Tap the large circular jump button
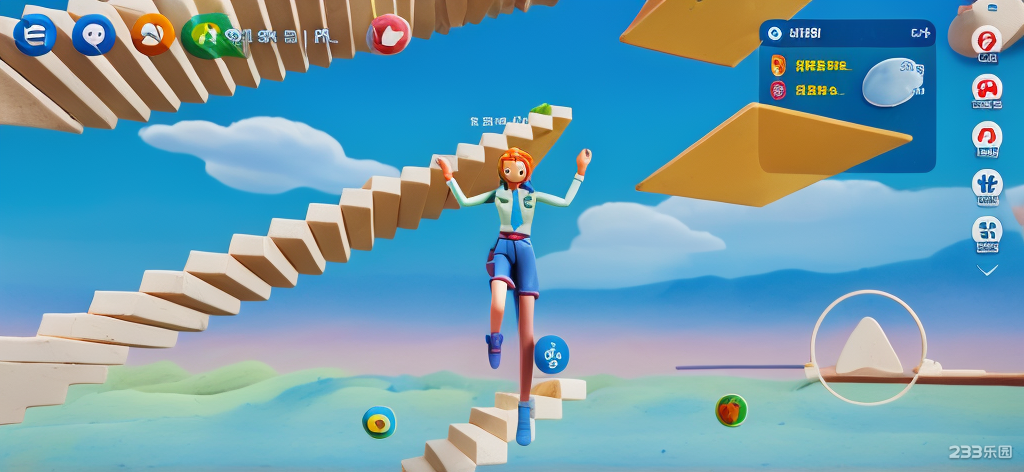This screenshot has height=472, width=1024. (868, 347)
